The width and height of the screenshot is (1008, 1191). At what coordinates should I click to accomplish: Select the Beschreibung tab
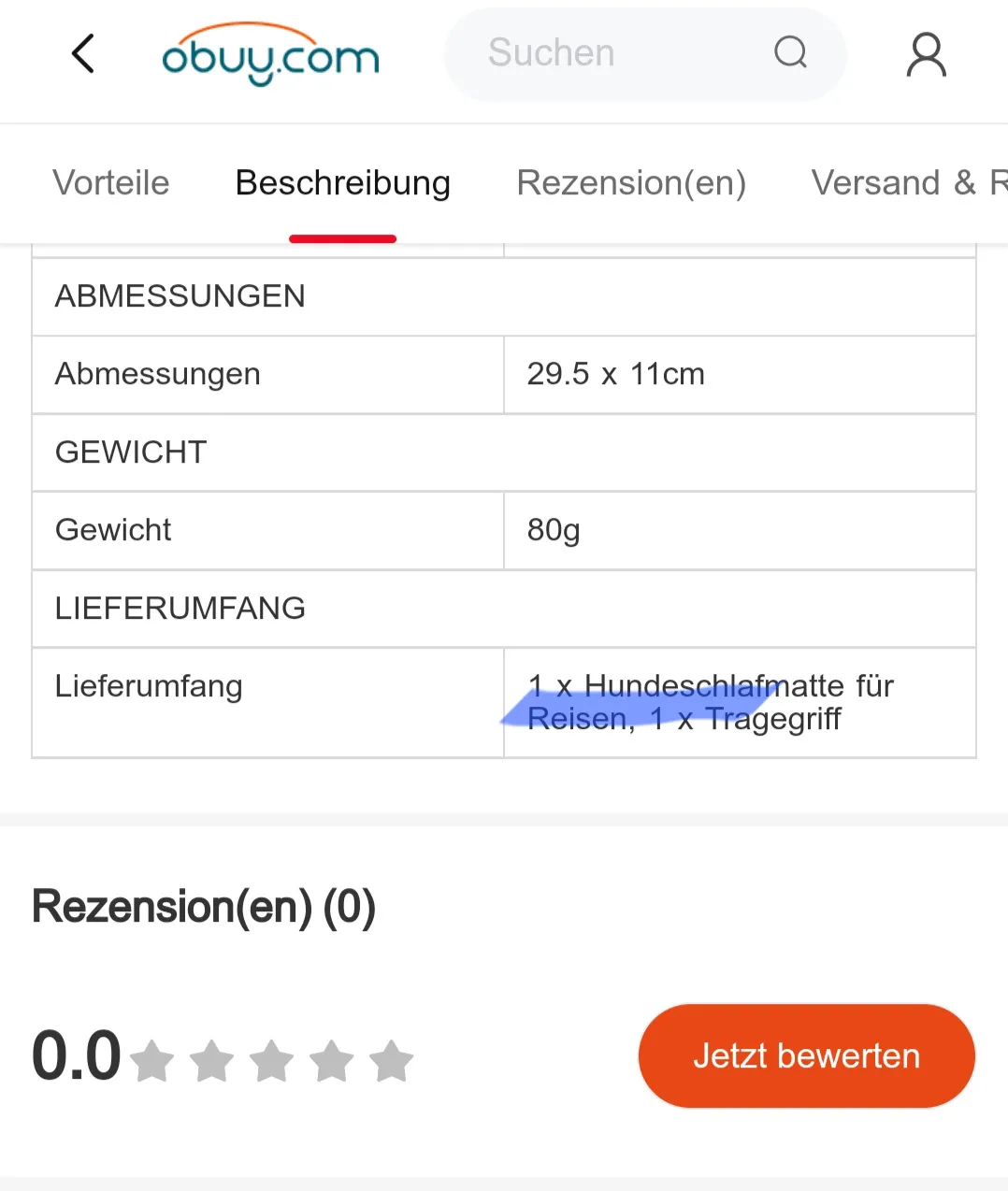(x=342, y=183)
